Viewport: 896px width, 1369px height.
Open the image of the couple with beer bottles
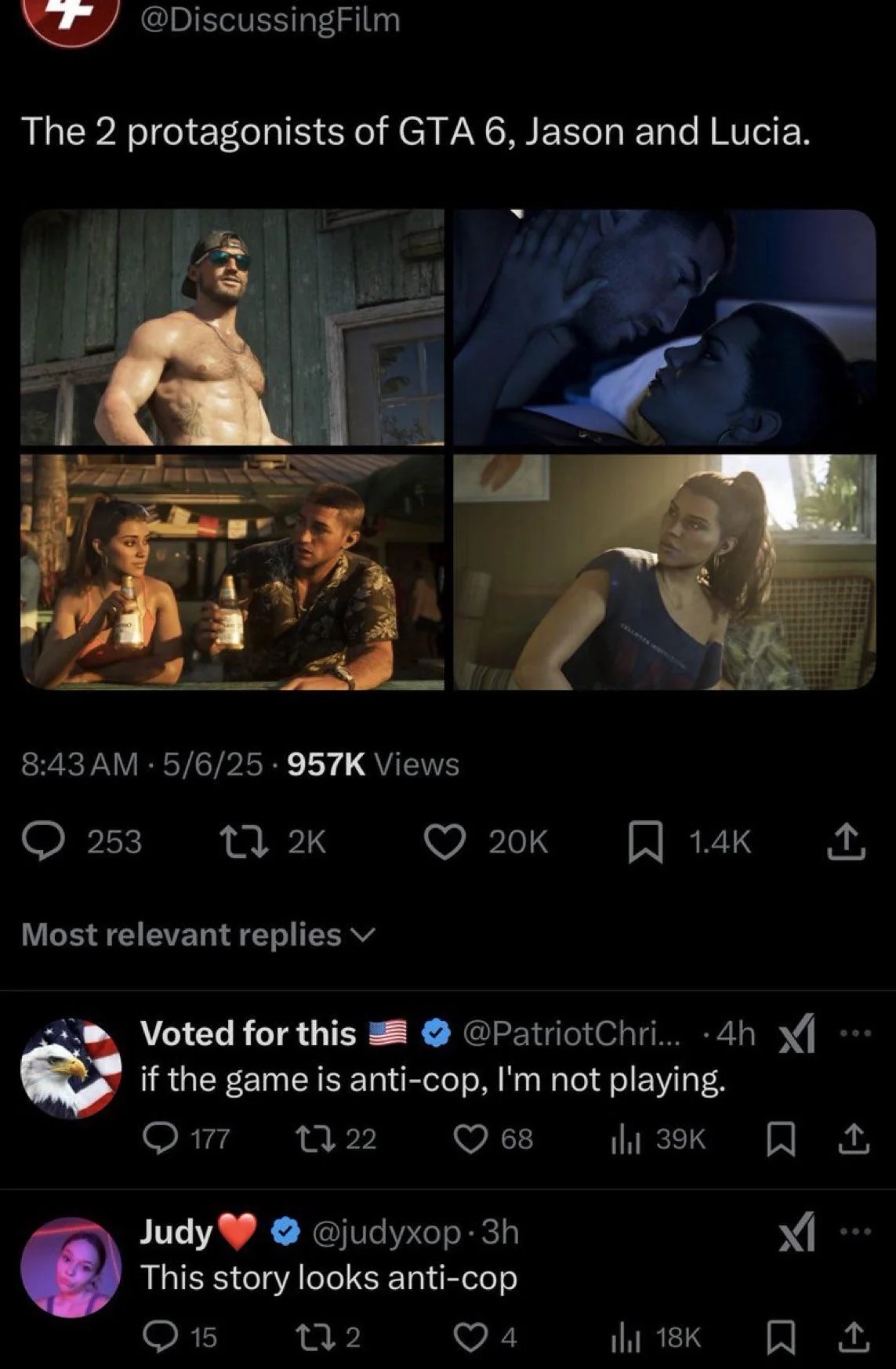[x=232, y=572]
